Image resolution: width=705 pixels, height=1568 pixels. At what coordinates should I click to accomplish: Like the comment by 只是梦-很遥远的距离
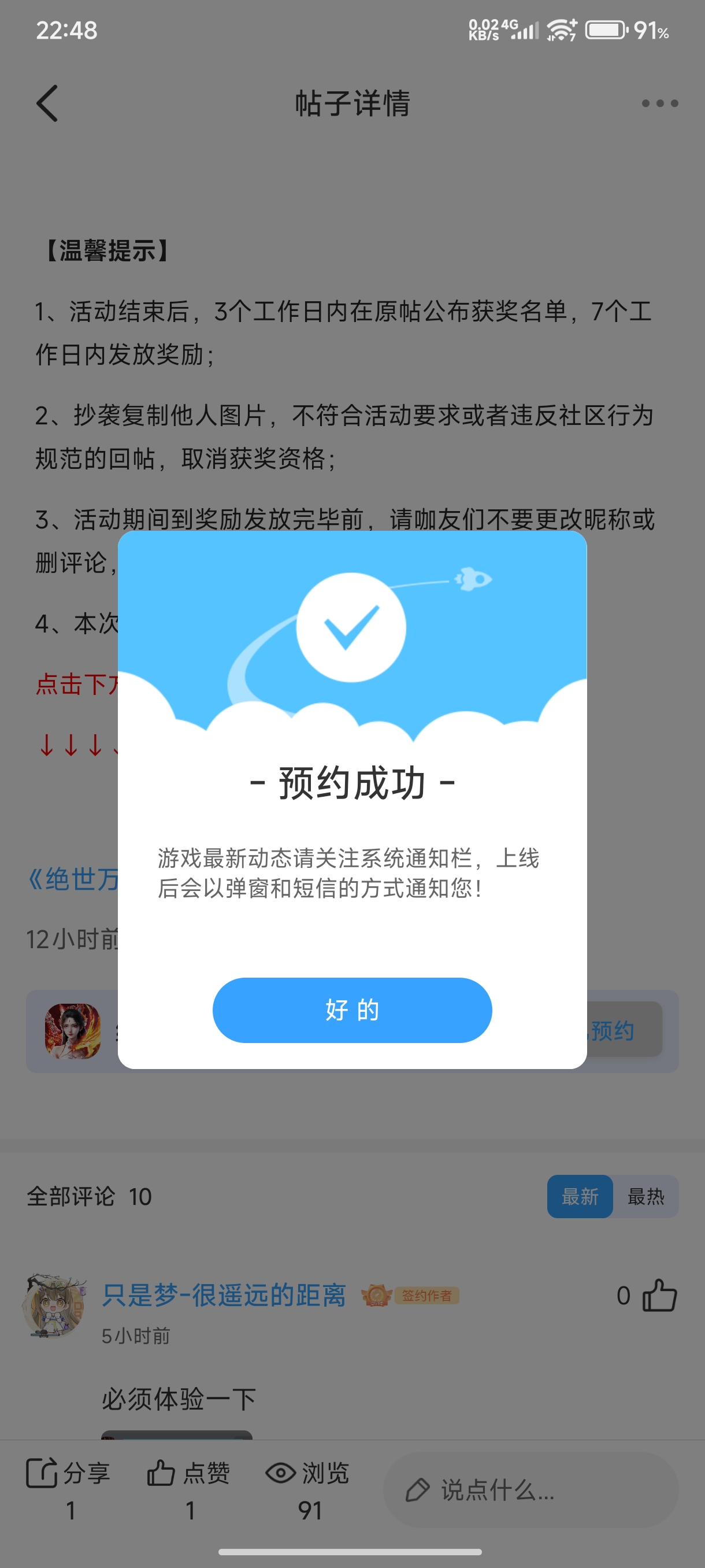click(x=659, y=1295)
